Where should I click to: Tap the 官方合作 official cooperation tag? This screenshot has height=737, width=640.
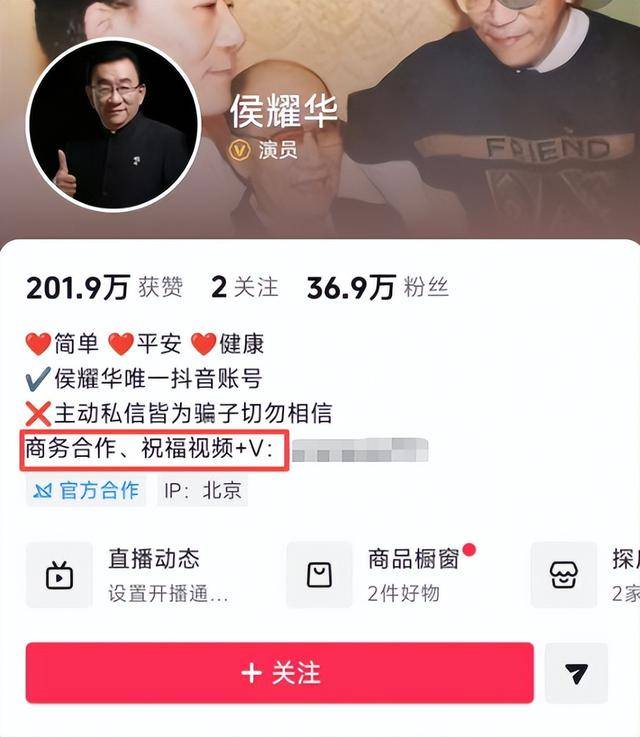86,491
